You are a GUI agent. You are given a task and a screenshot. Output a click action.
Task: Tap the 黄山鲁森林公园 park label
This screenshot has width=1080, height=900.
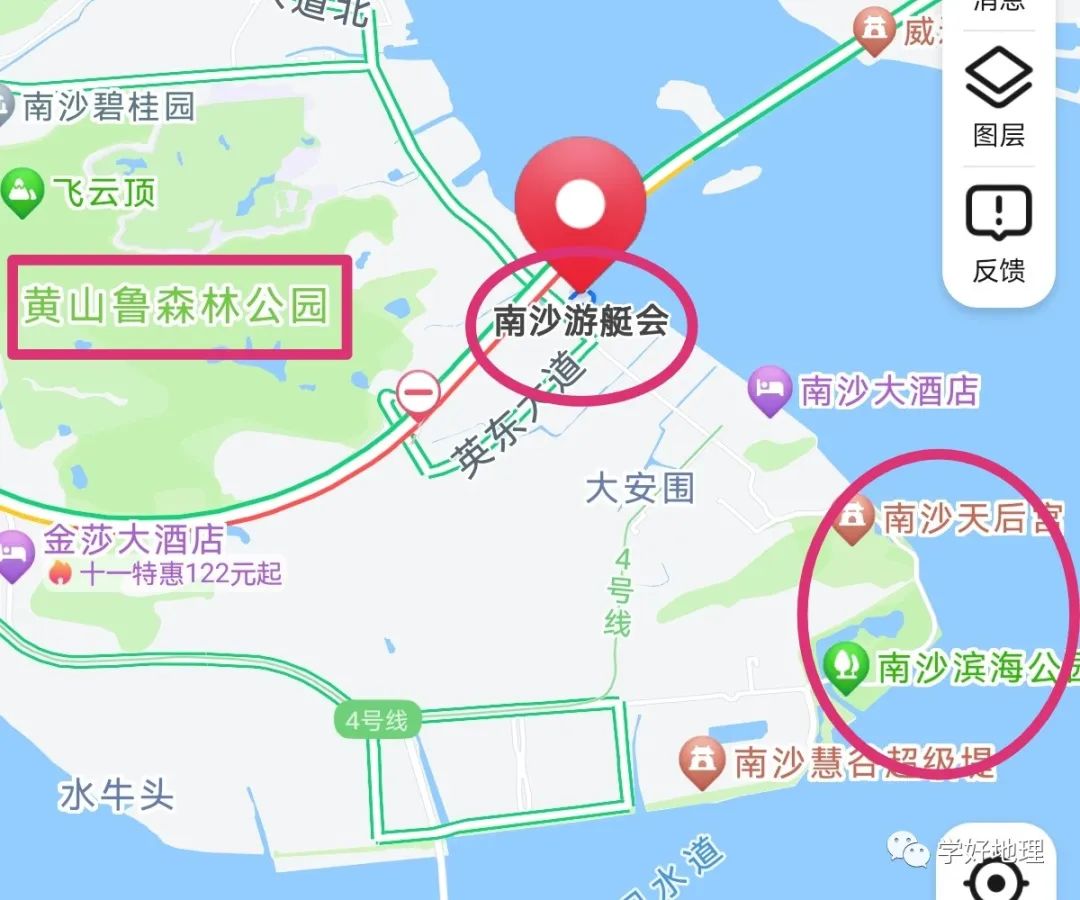pos(178,307)
